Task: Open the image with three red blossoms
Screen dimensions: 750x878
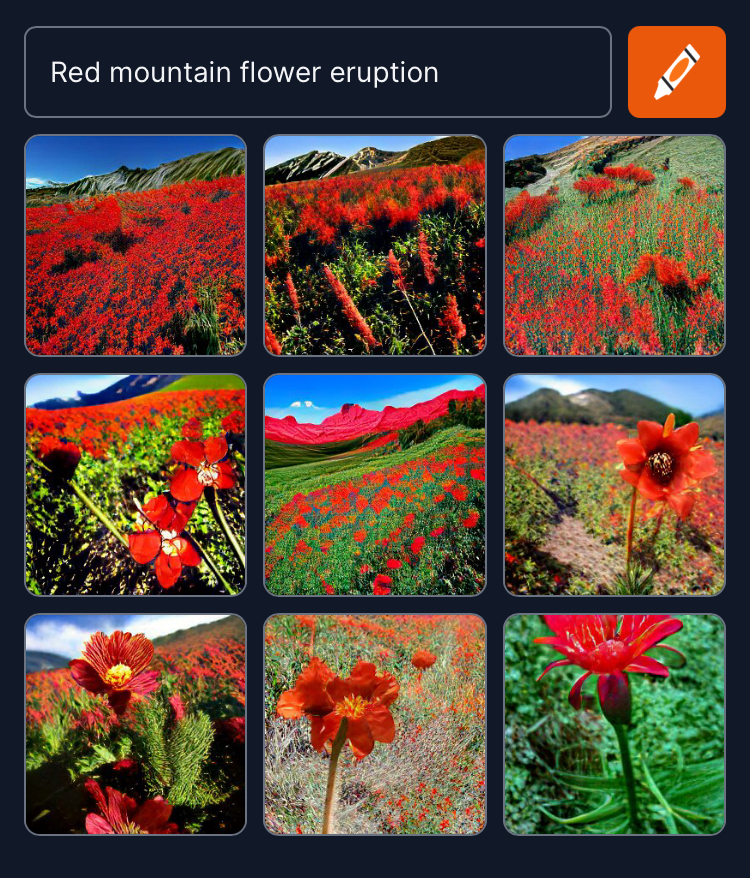Action: click(x=135, y=485)
